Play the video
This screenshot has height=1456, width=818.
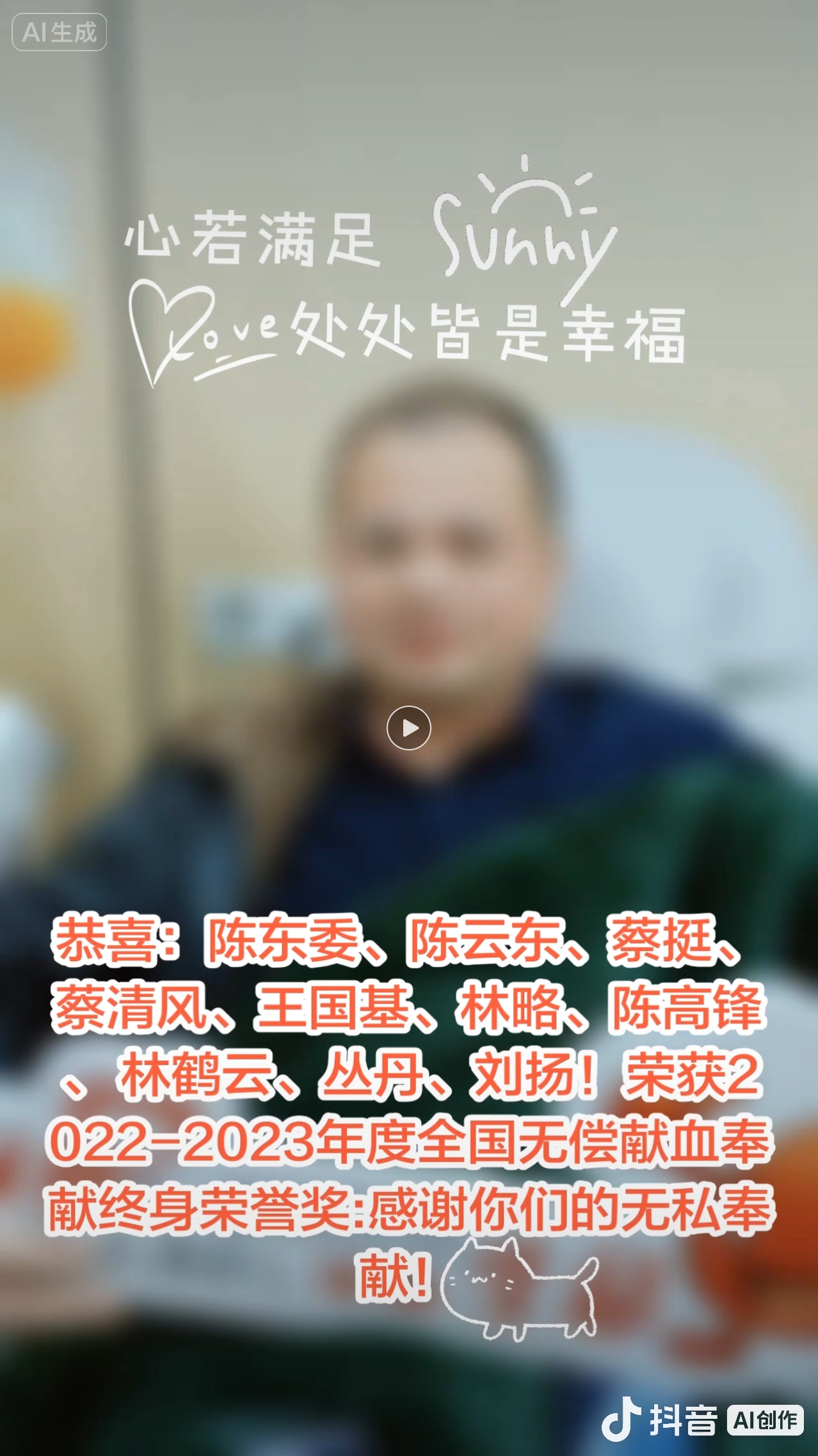click(408, 728)
